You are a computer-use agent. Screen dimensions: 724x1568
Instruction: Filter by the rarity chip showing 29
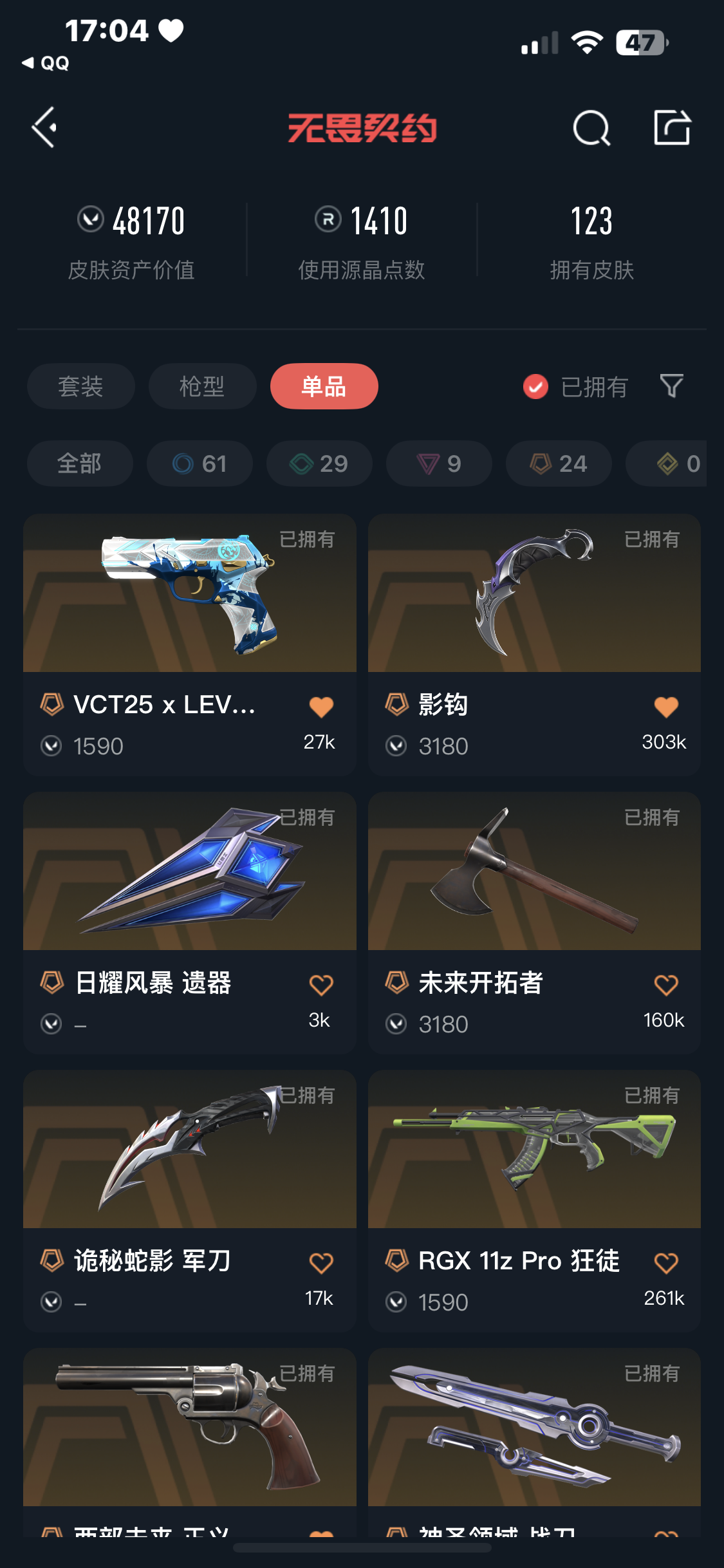319,463
